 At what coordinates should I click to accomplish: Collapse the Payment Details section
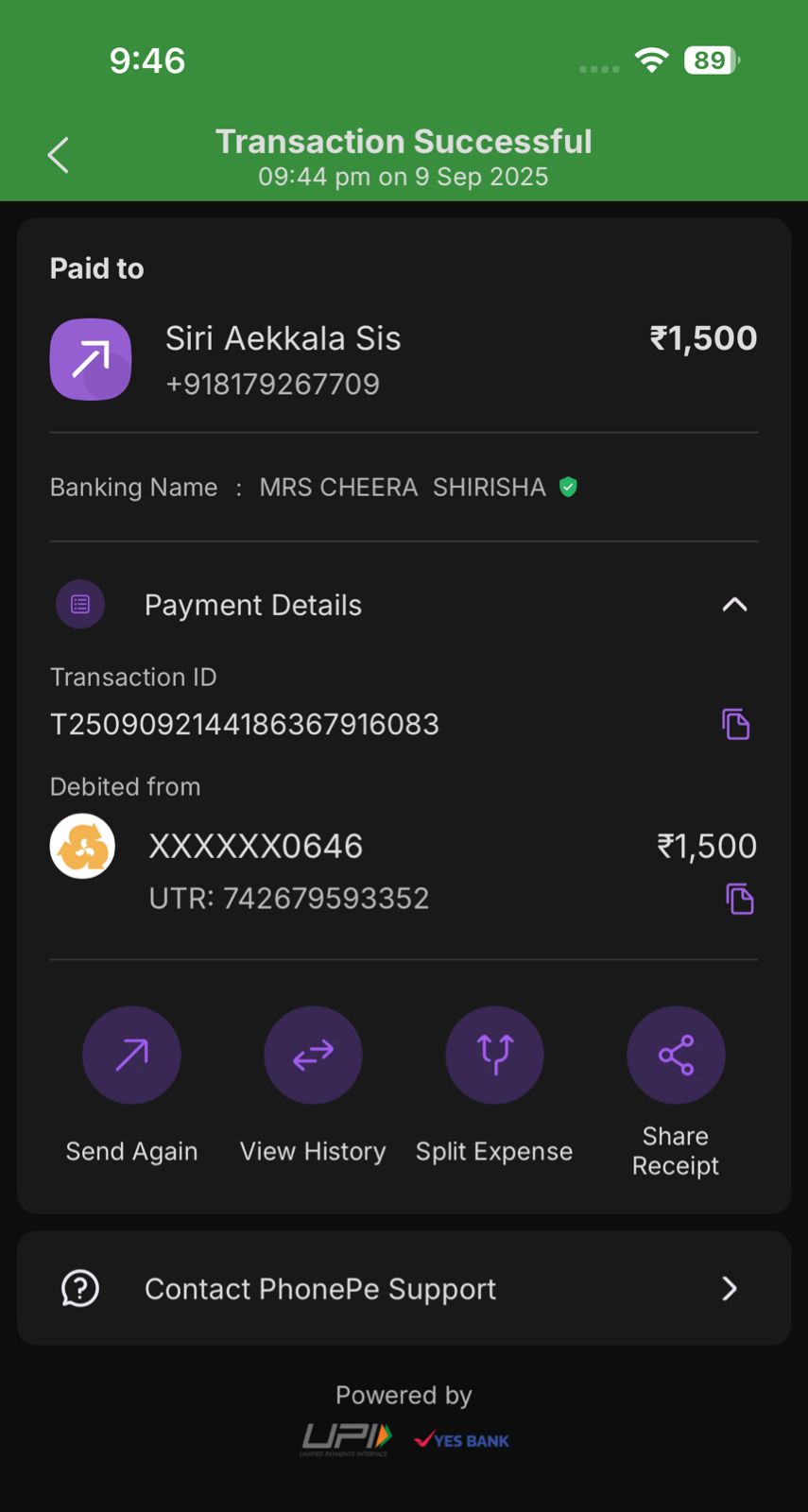(x=734, y=605)
